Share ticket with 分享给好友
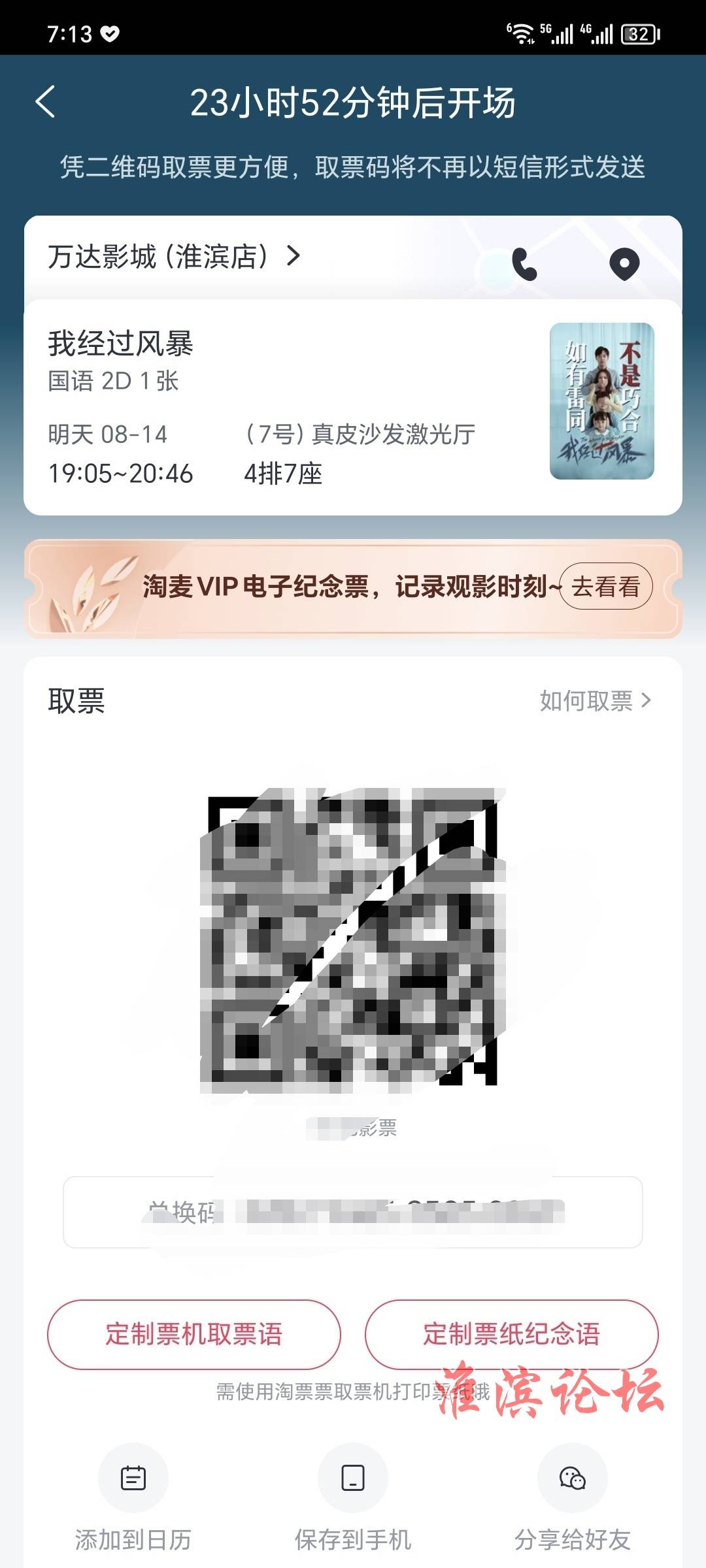Image resolution: width=706 pixels, height=1568 pixels. [572, 1496]
